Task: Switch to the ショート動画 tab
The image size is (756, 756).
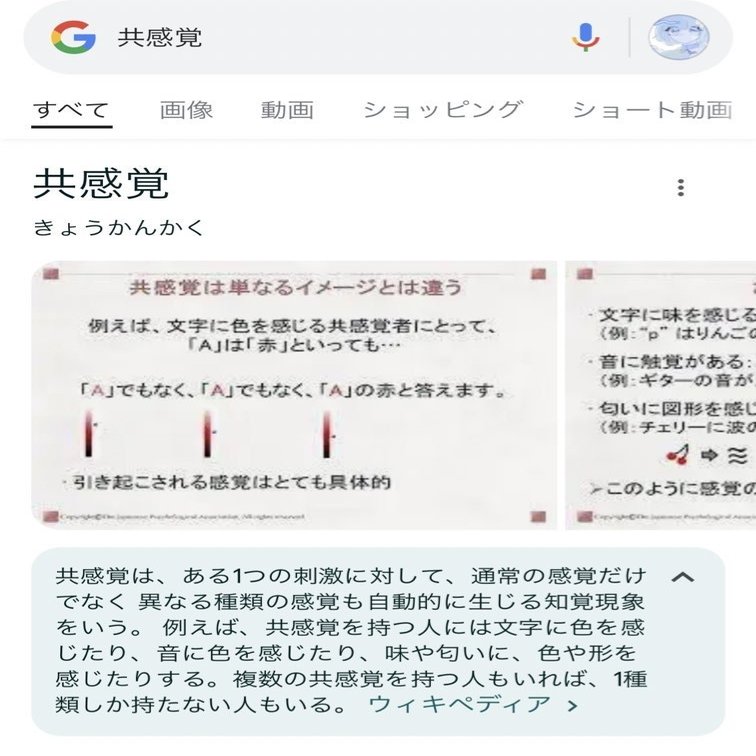Action: pyautogui.click(x=652, y=110)
